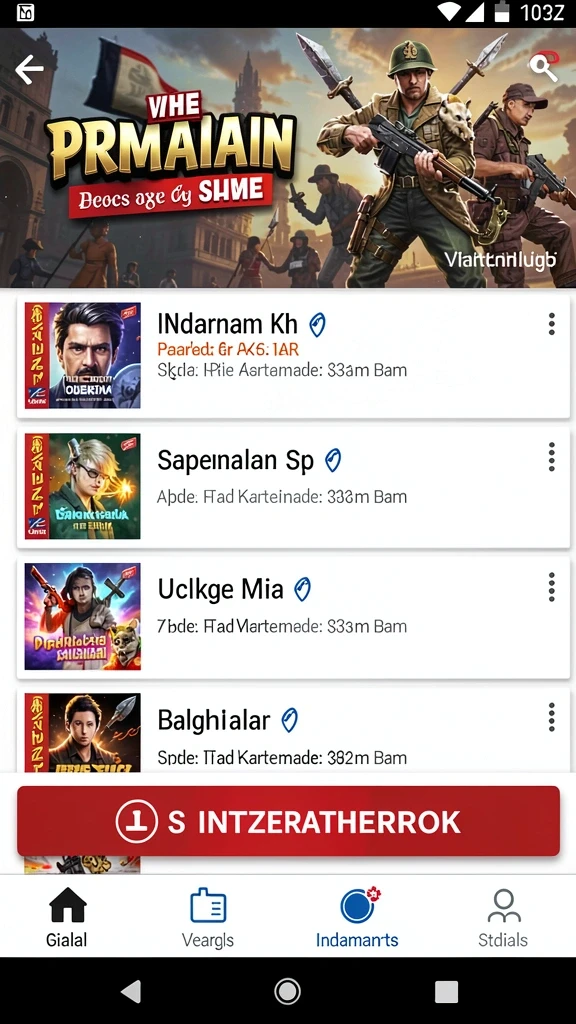Switch to the Gialal home tab
Viewport: 576px width, 1024px height.
pyautogui.click(x=67, y=918)
